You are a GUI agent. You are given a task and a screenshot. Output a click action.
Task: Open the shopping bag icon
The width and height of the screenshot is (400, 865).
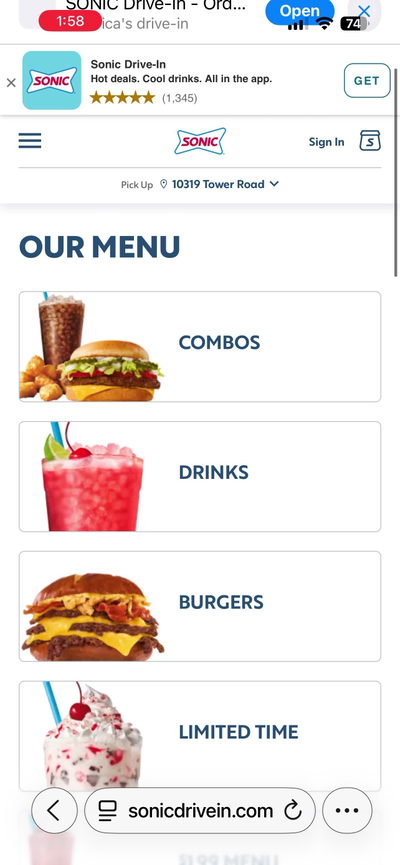click(370, 141)
